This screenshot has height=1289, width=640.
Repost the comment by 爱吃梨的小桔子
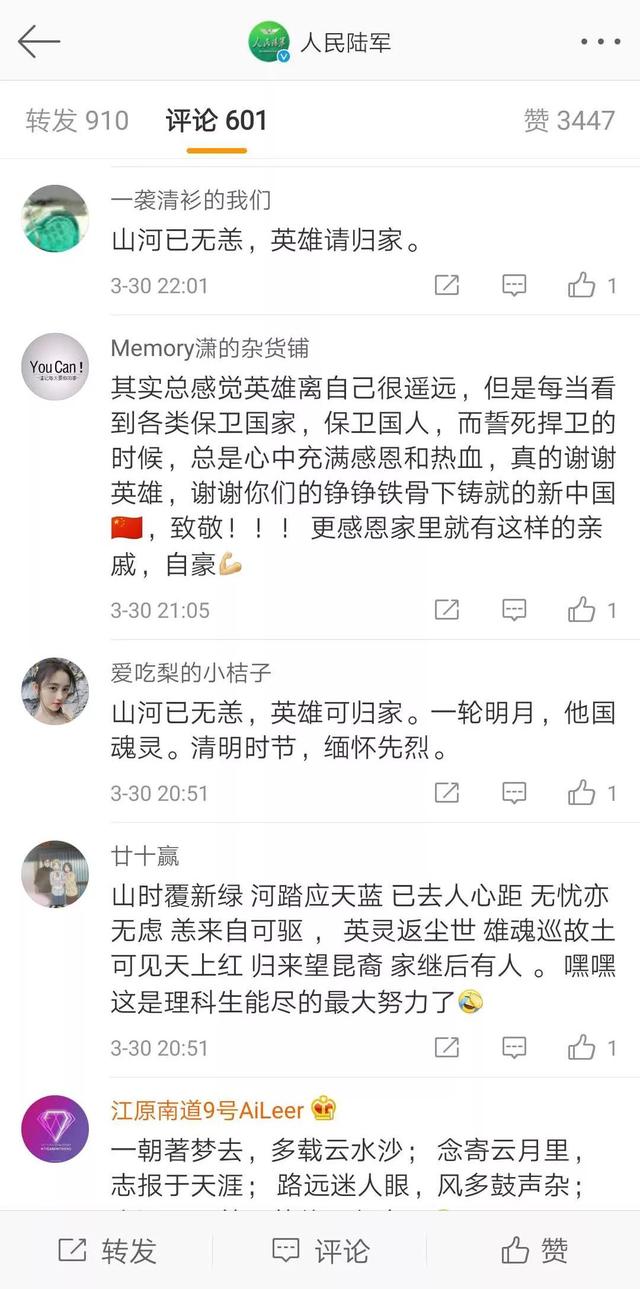point(447,793)
